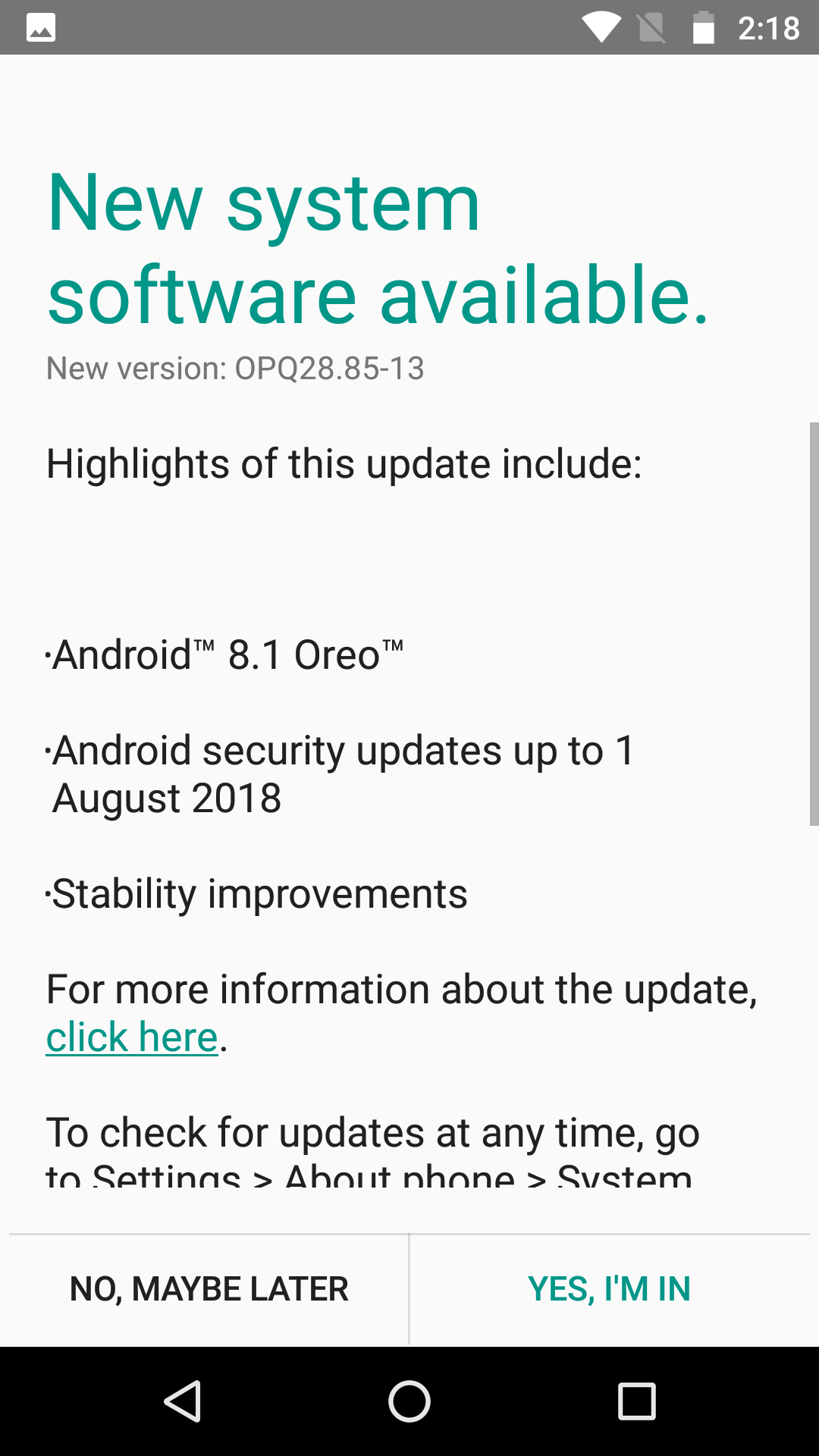Open the 'click here' update info link
This screenshot has width=819, height=1456.
click(132, 1037)
